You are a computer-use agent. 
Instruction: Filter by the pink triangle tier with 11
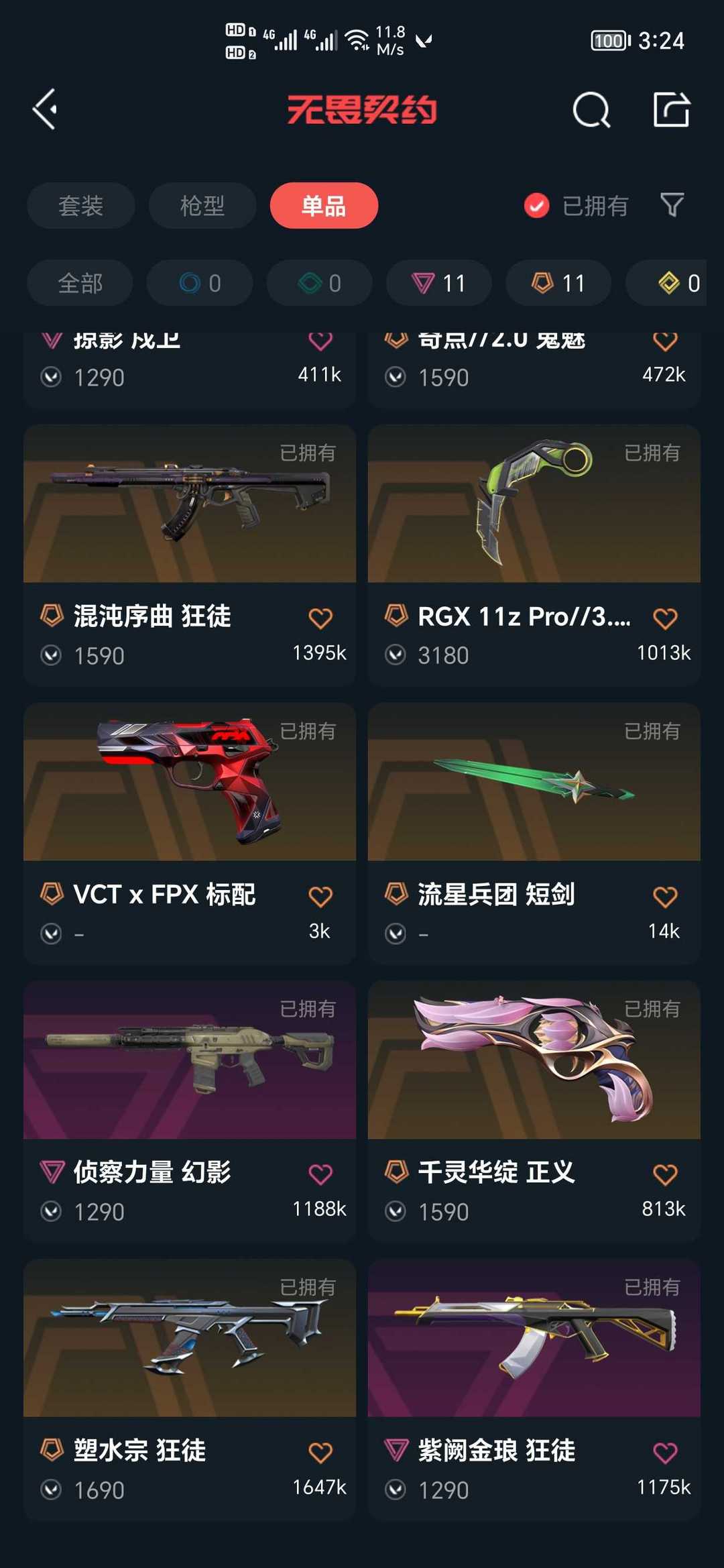pyautogui.click(x=439, y=283)
